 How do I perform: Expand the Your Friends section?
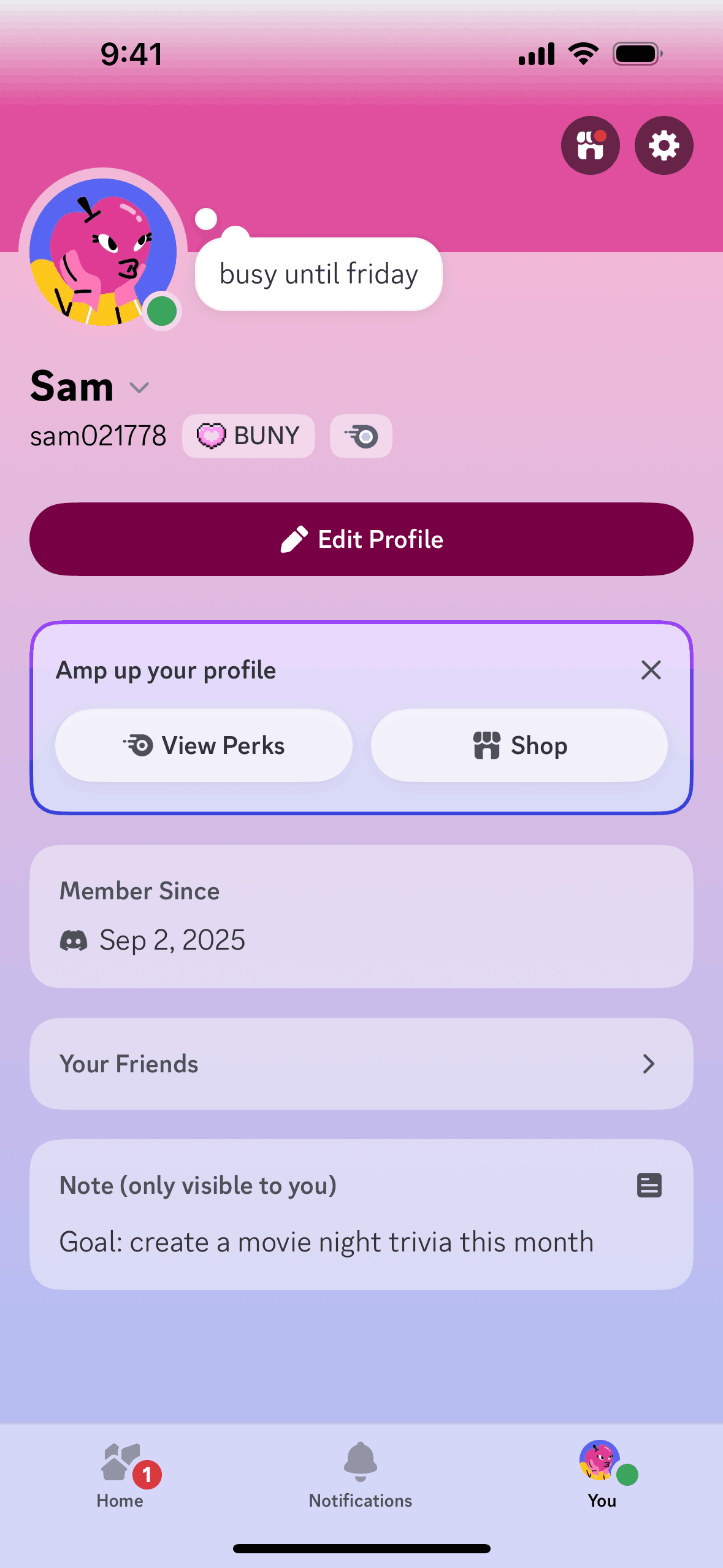(x=361, y=1064)
